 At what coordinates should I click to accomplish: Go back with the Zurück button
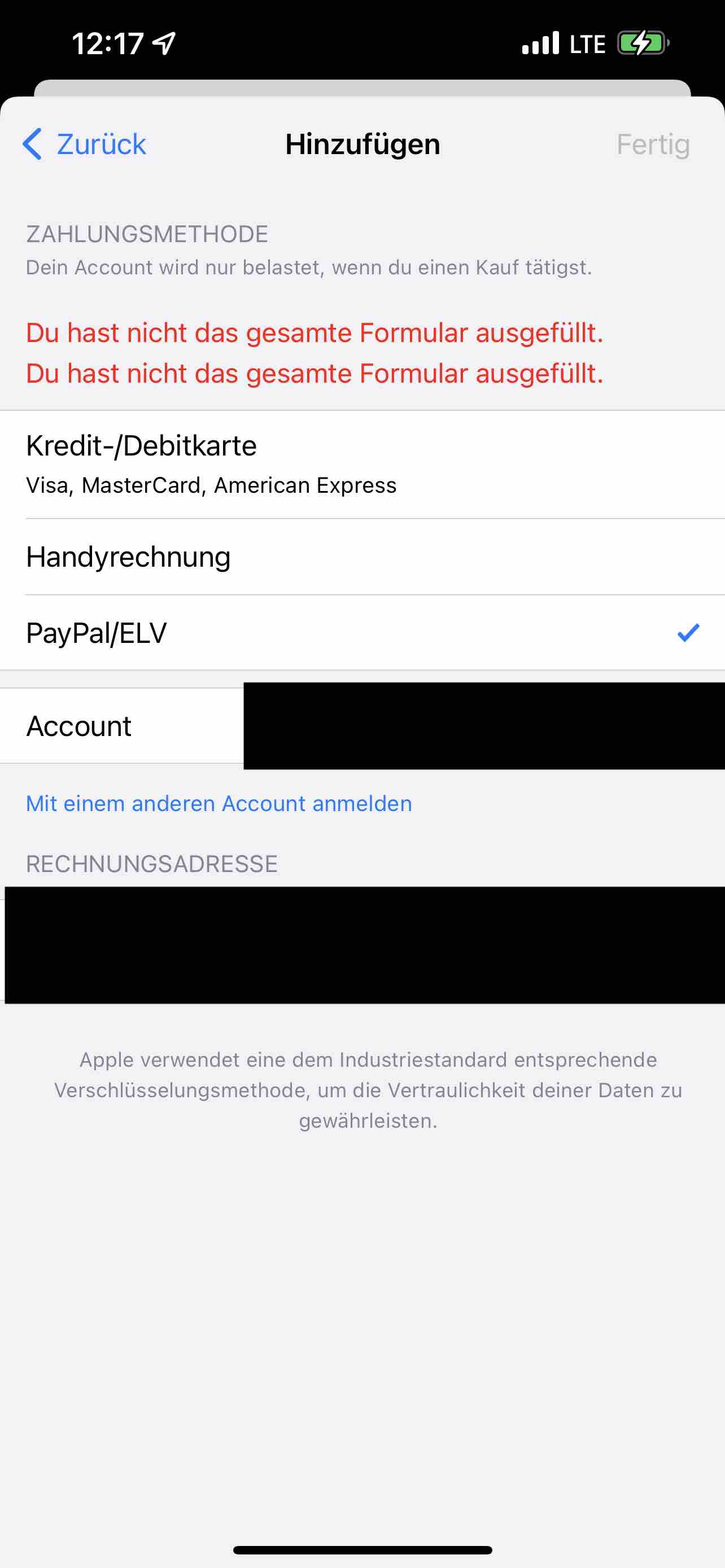(x=84, y=144)
